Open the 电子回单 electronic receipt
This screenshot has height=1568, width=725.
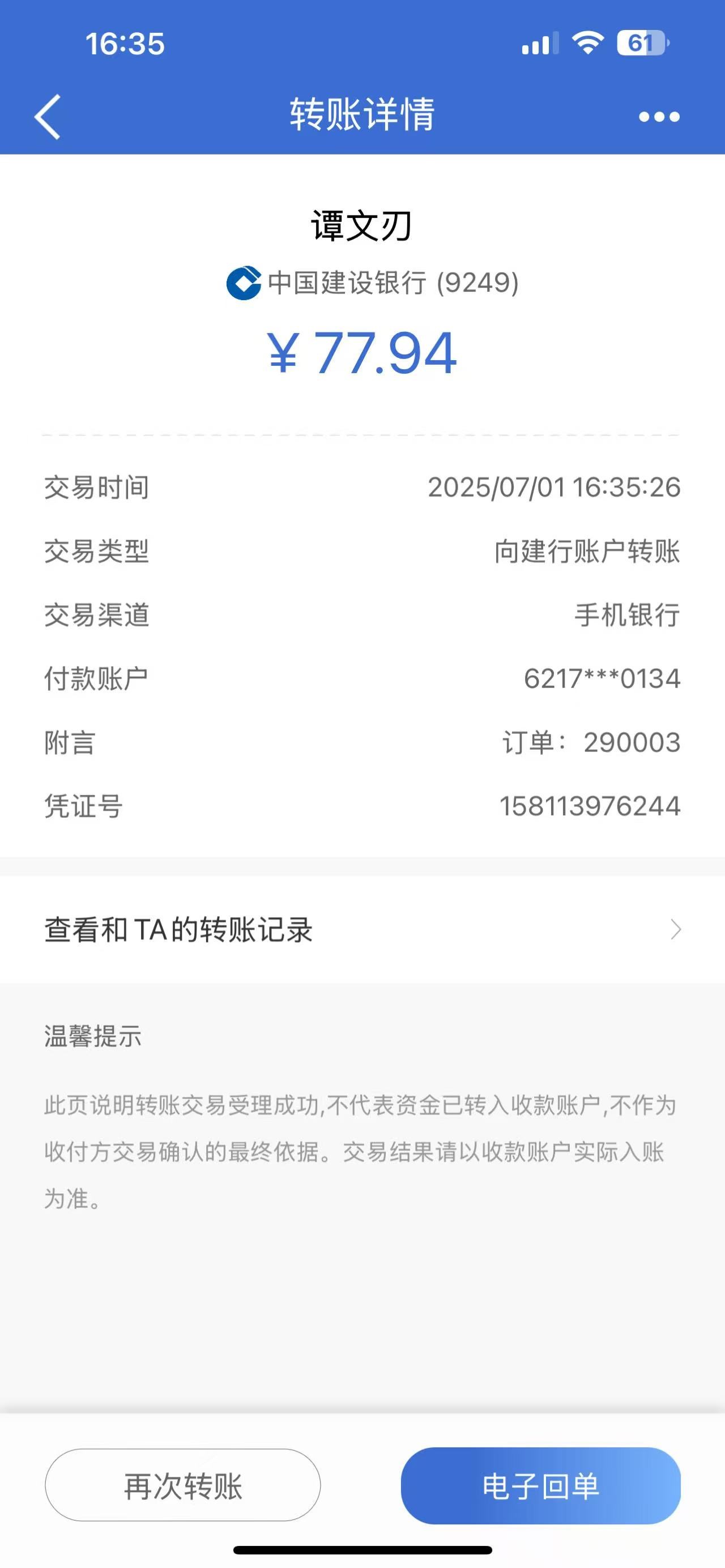(x=540, y=1485)
